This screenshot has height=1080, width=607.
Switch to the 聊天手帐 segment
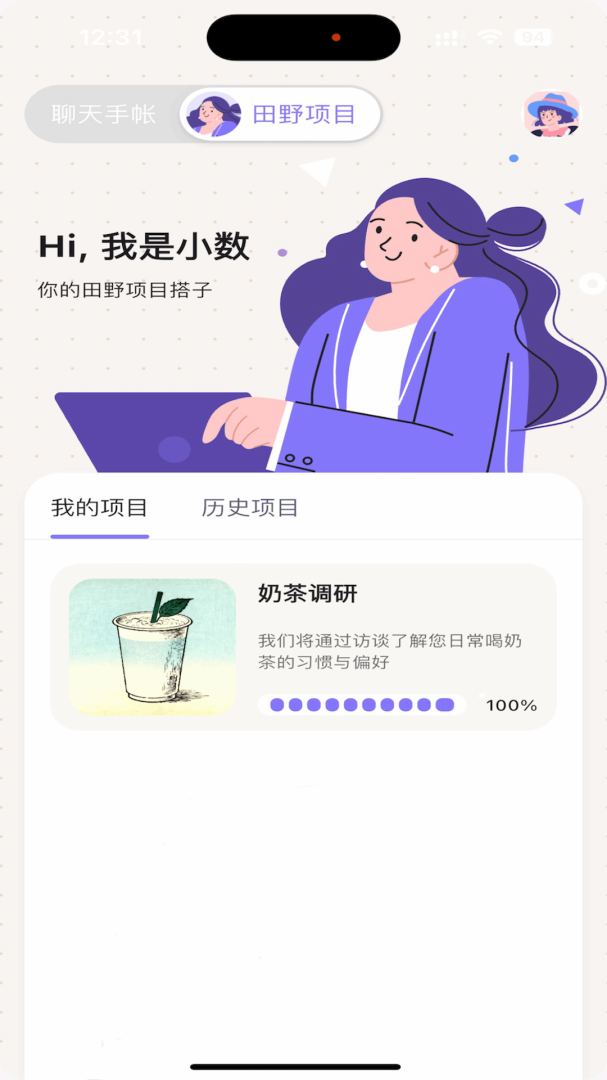(x=104, y=114)
